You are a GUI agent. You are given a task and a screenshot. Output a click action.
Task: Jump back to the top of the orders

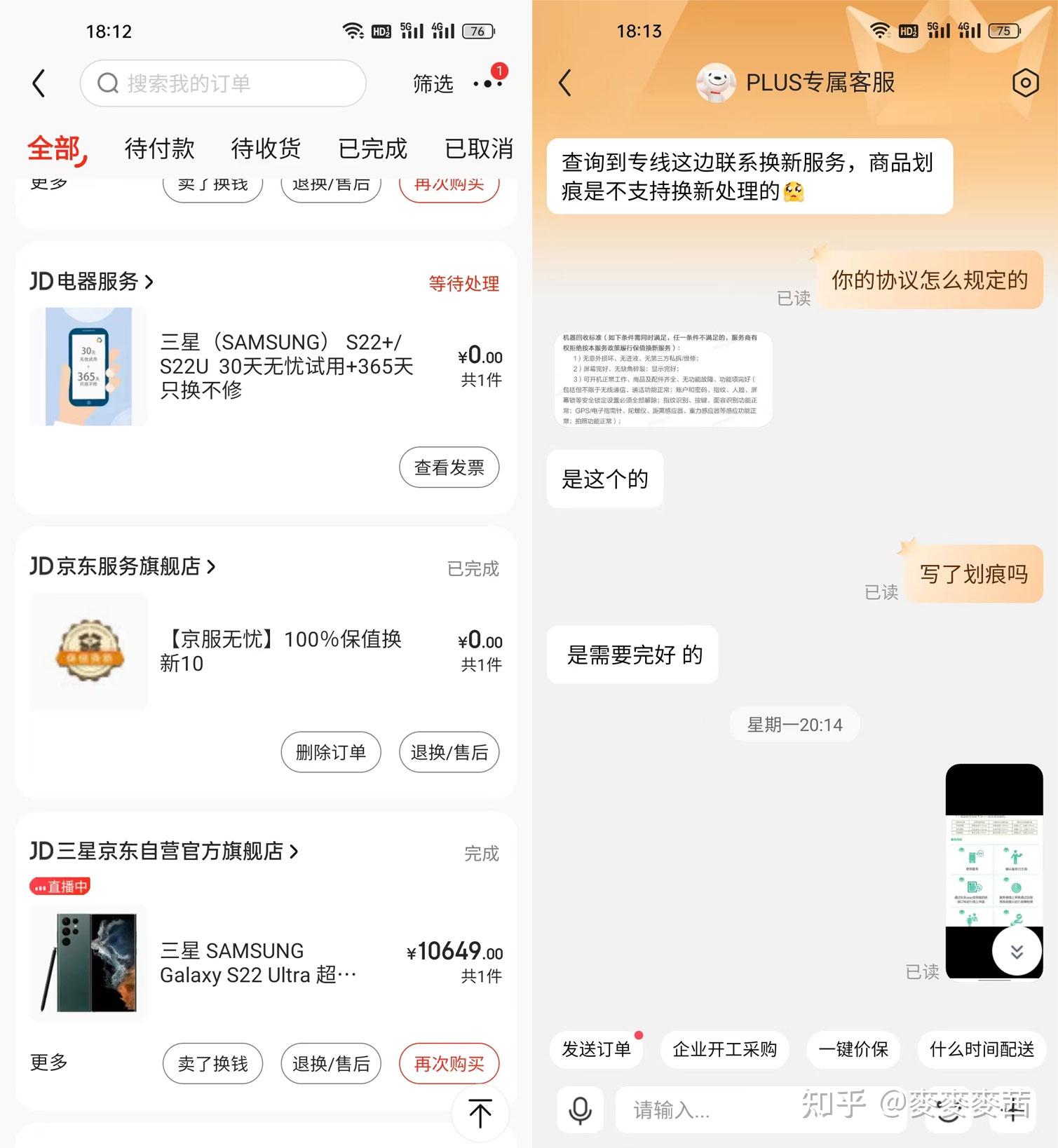480,1113
